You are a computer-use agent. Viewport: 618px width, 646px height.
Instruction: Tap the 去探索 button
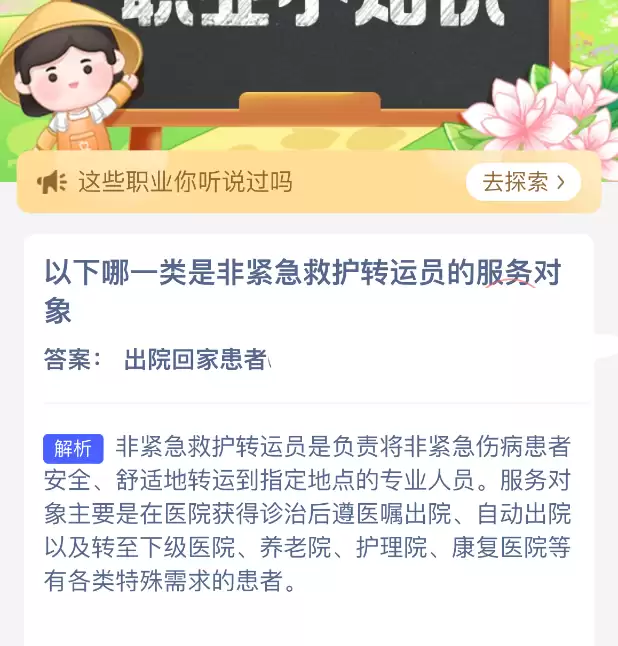click(523, 182)
